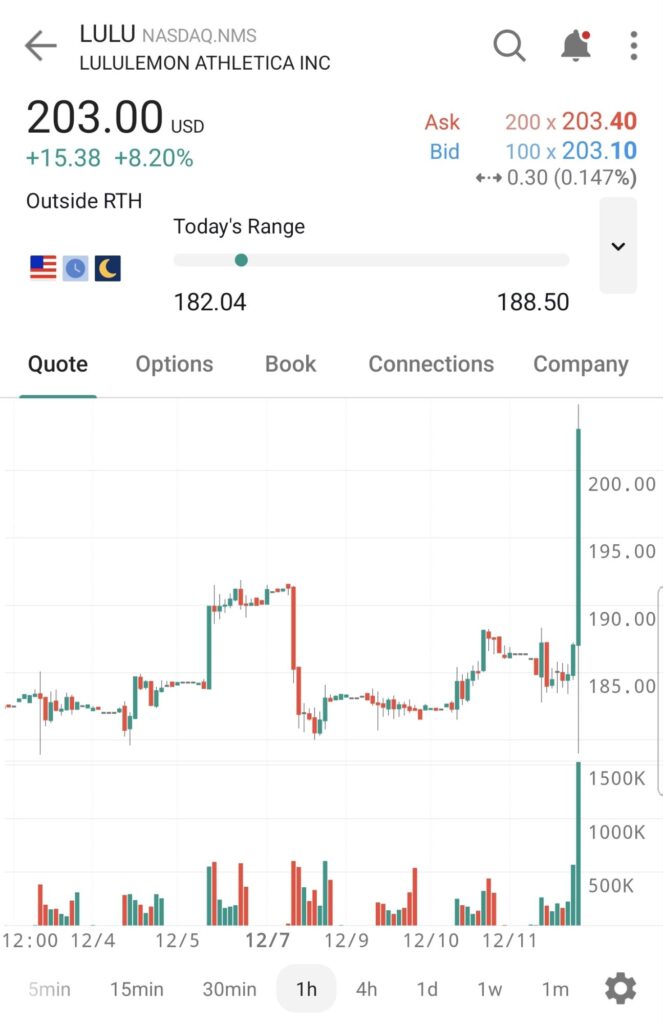Screen dimensions: 663x1024
Task: Open the three-dot overflow menu
Action: point(633,46)
